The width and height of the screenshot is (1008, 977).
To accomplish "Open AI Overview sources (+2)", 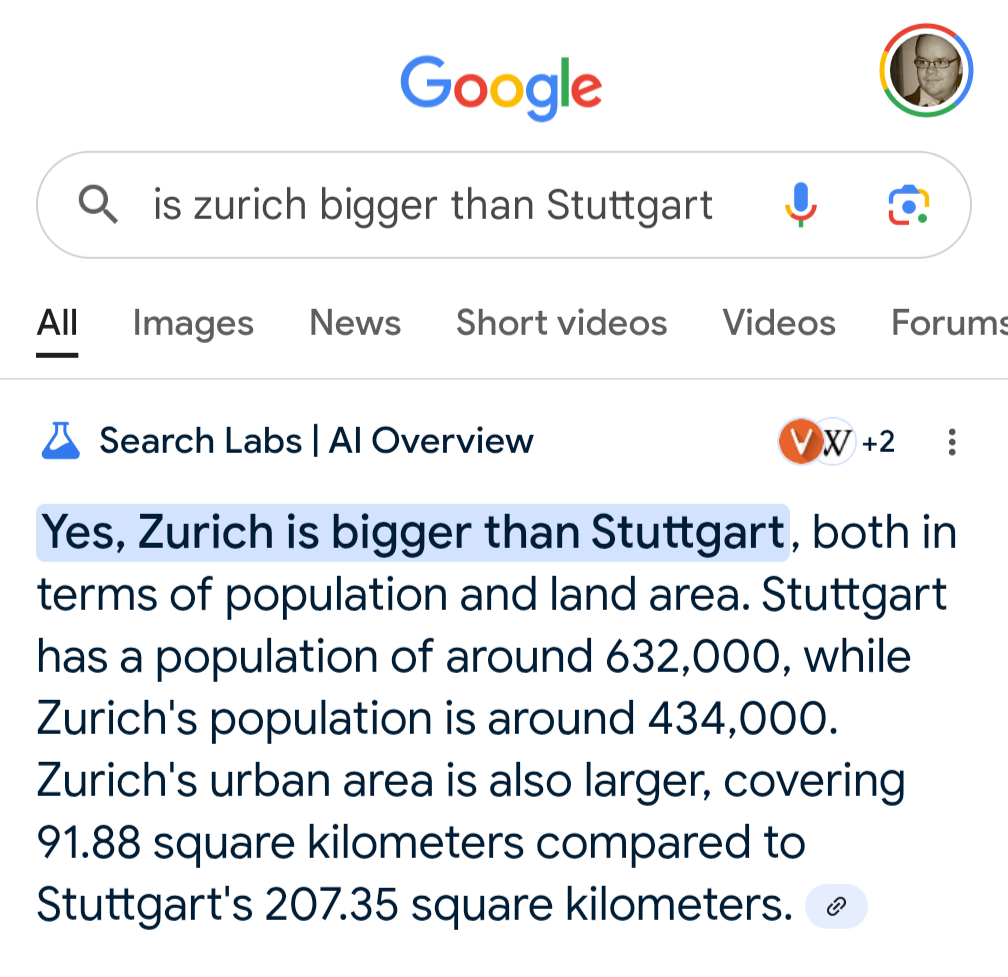I will tap(837, 441).
